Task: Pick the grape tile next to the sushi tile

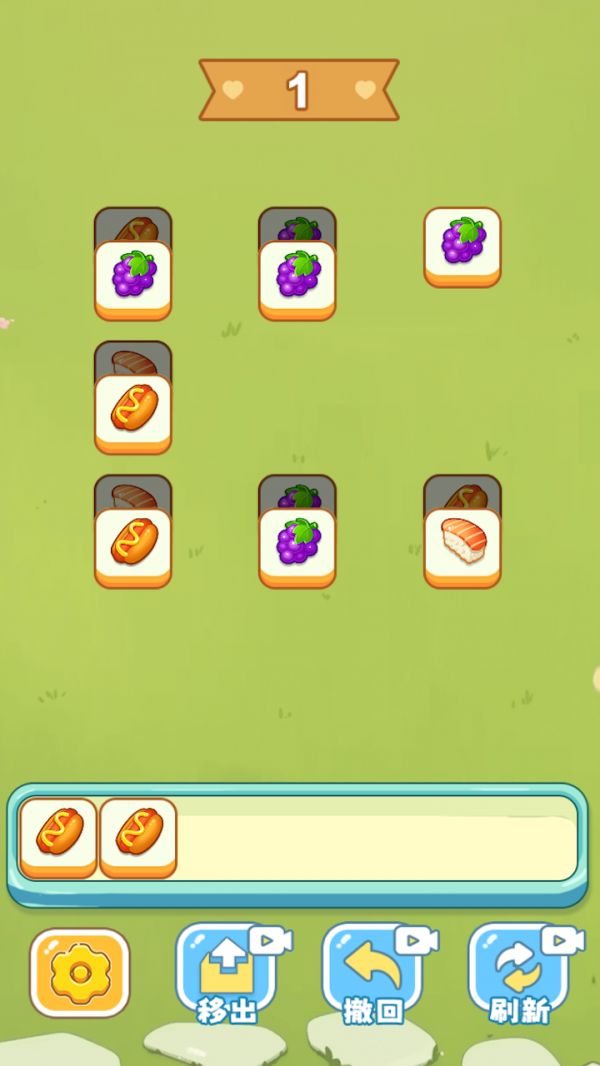Action: (297, 544)
